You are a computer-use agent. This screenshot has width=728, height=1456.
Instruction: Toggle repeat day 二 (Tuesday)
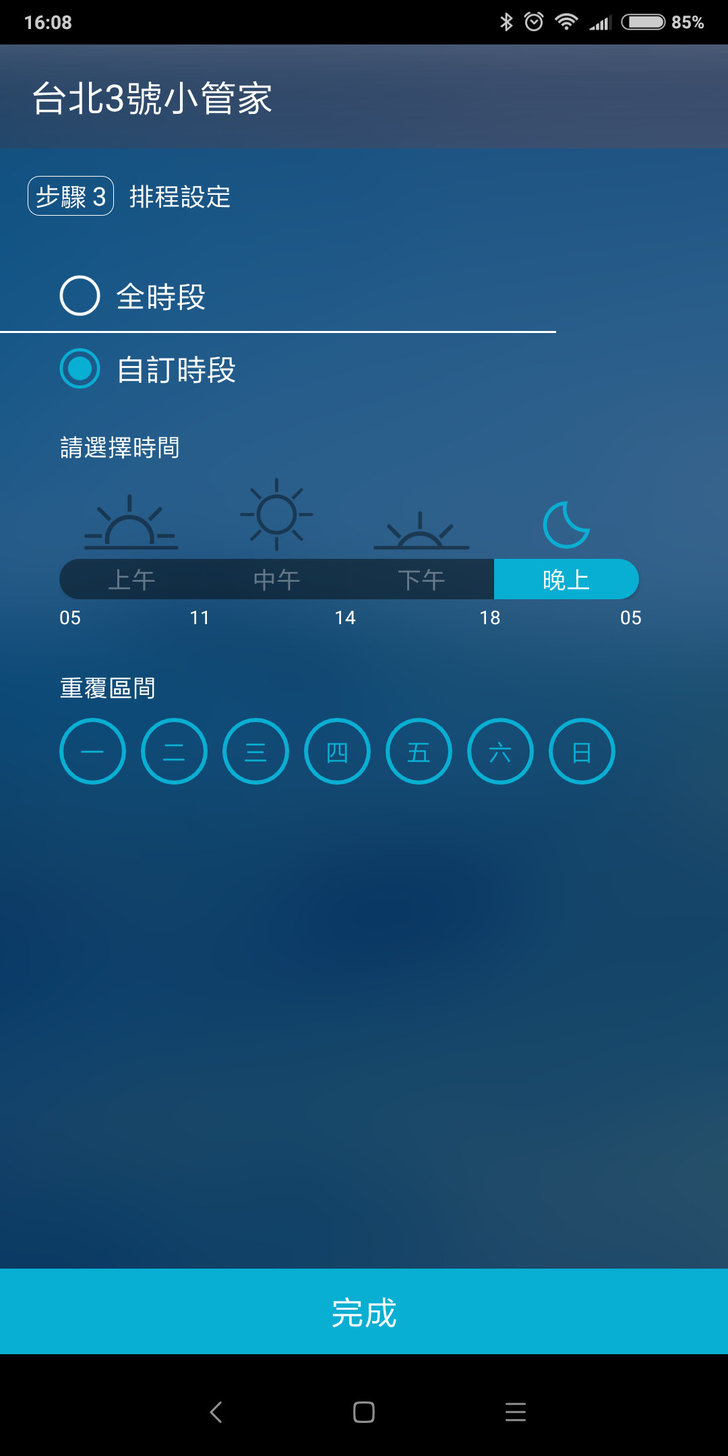[174, 751]
